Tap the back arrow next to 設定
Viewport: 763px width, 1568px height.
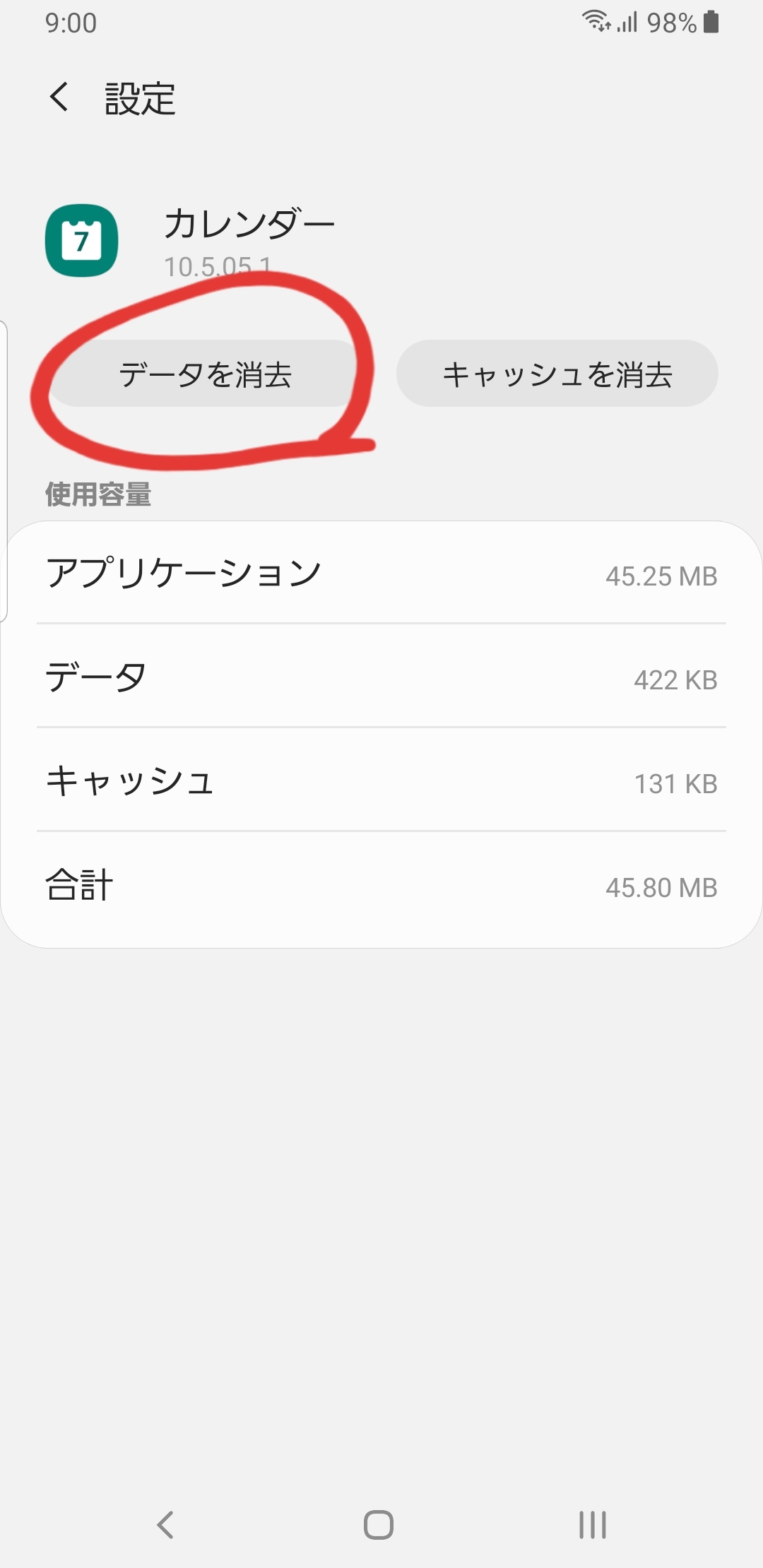point(59,96)
